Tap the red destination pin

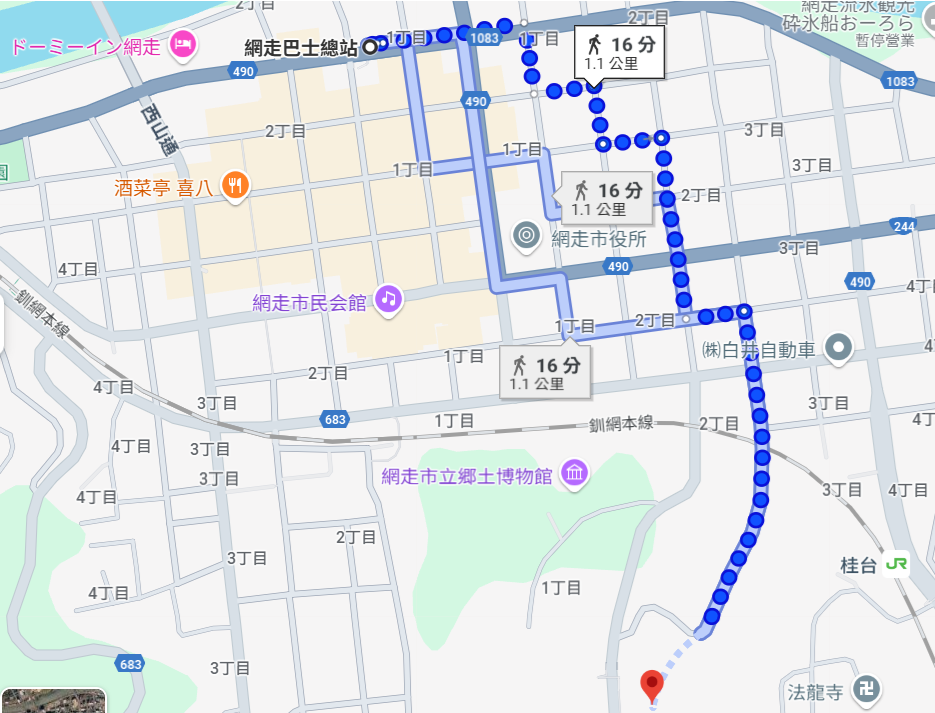click(x=652, y=686)
